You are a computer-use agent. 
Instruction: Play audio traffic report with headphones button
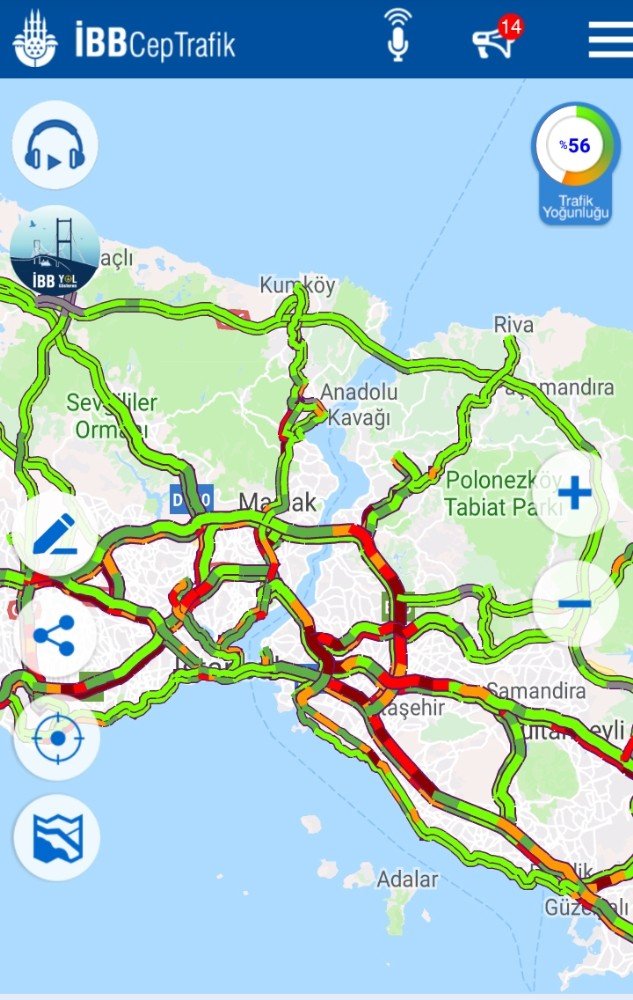point(55,146)
